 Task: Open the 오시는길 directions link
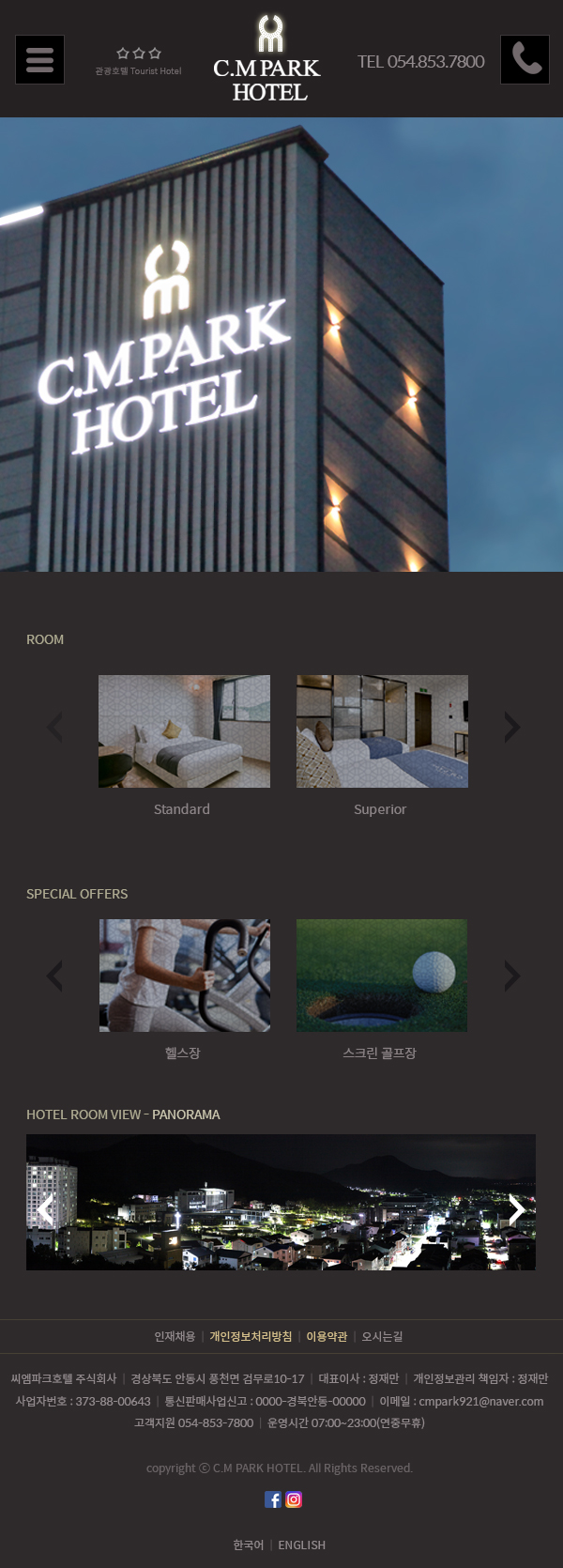(382, 1336)
